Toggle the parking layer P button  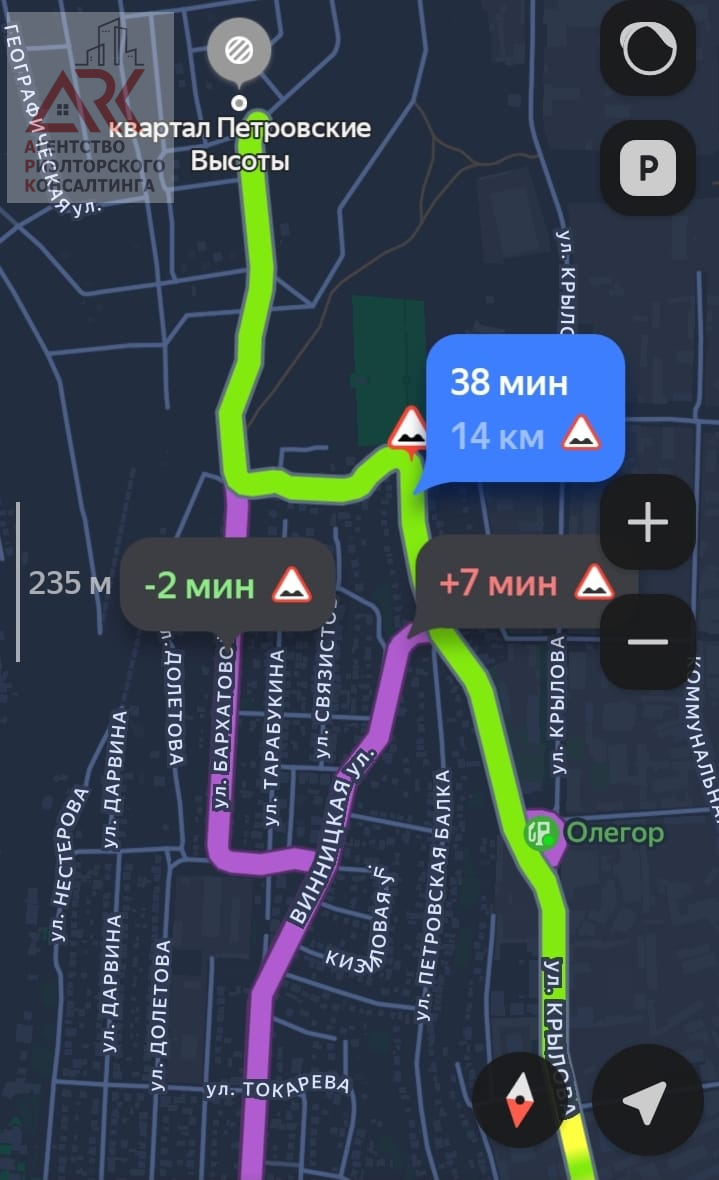648,168
